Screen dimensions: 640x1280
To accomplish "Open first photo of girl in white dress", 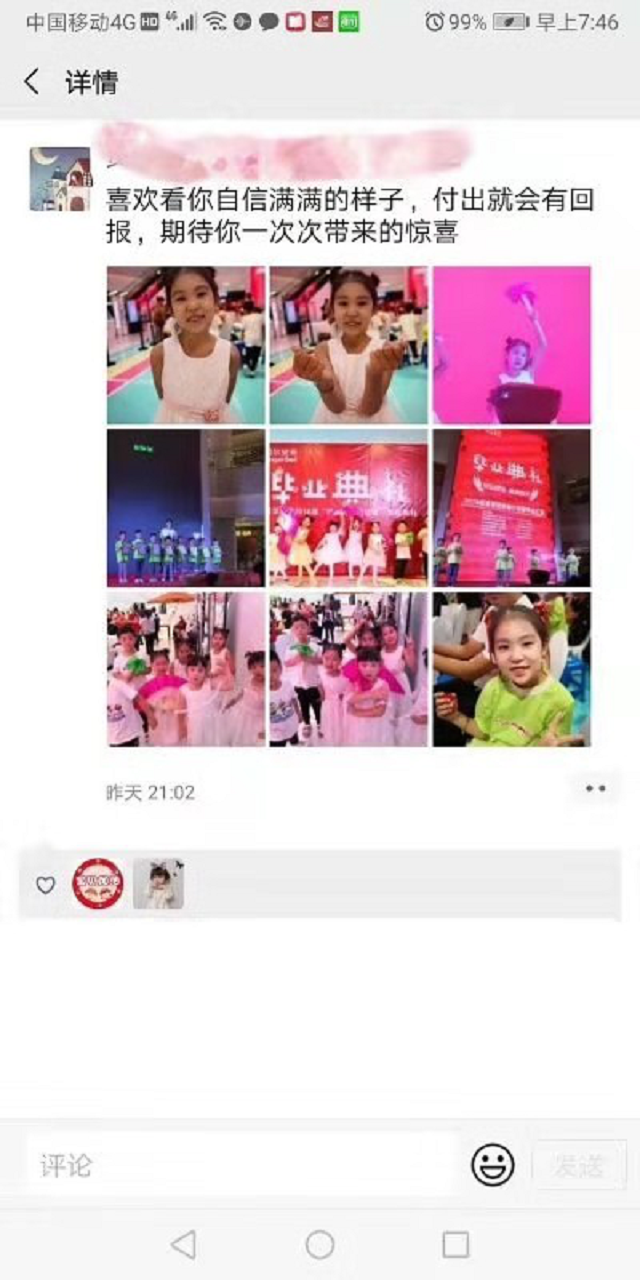I will (186, 345).
